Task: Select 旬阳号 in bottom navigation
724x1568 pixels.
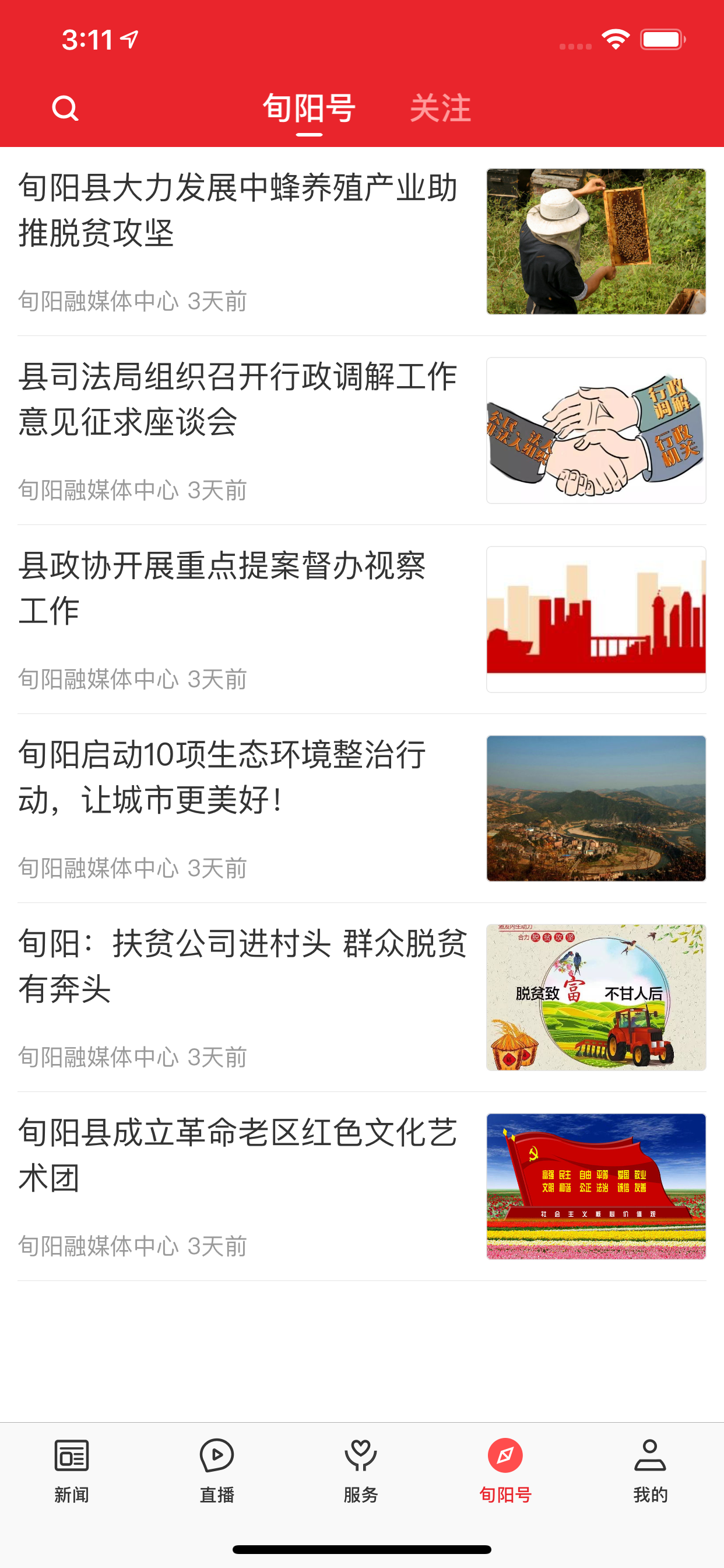Action: click(505, 1471)
